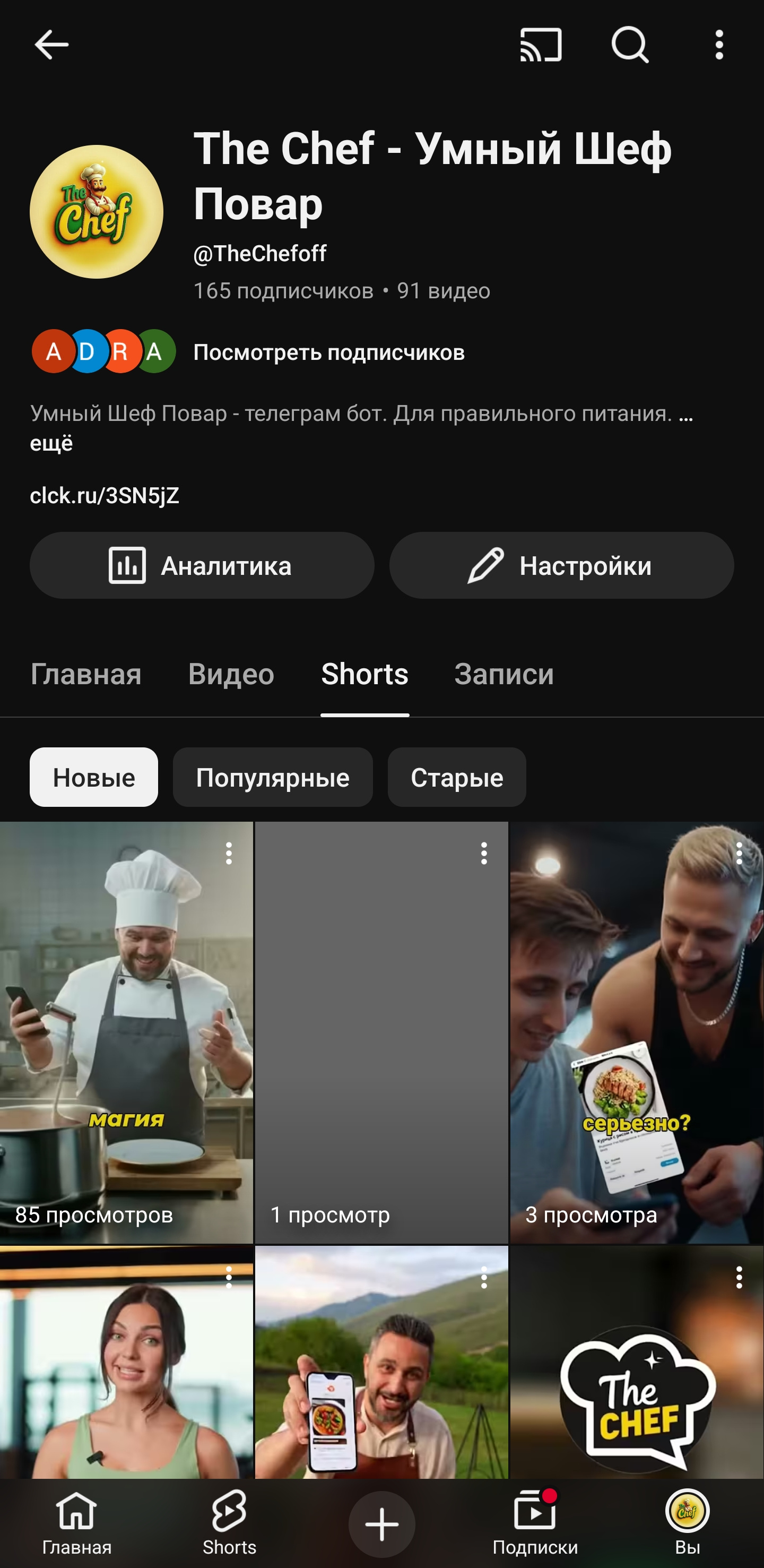The height and width of the screenshot is (1568, 764).
Task: Search within the channel
Action: pos(629,45)
